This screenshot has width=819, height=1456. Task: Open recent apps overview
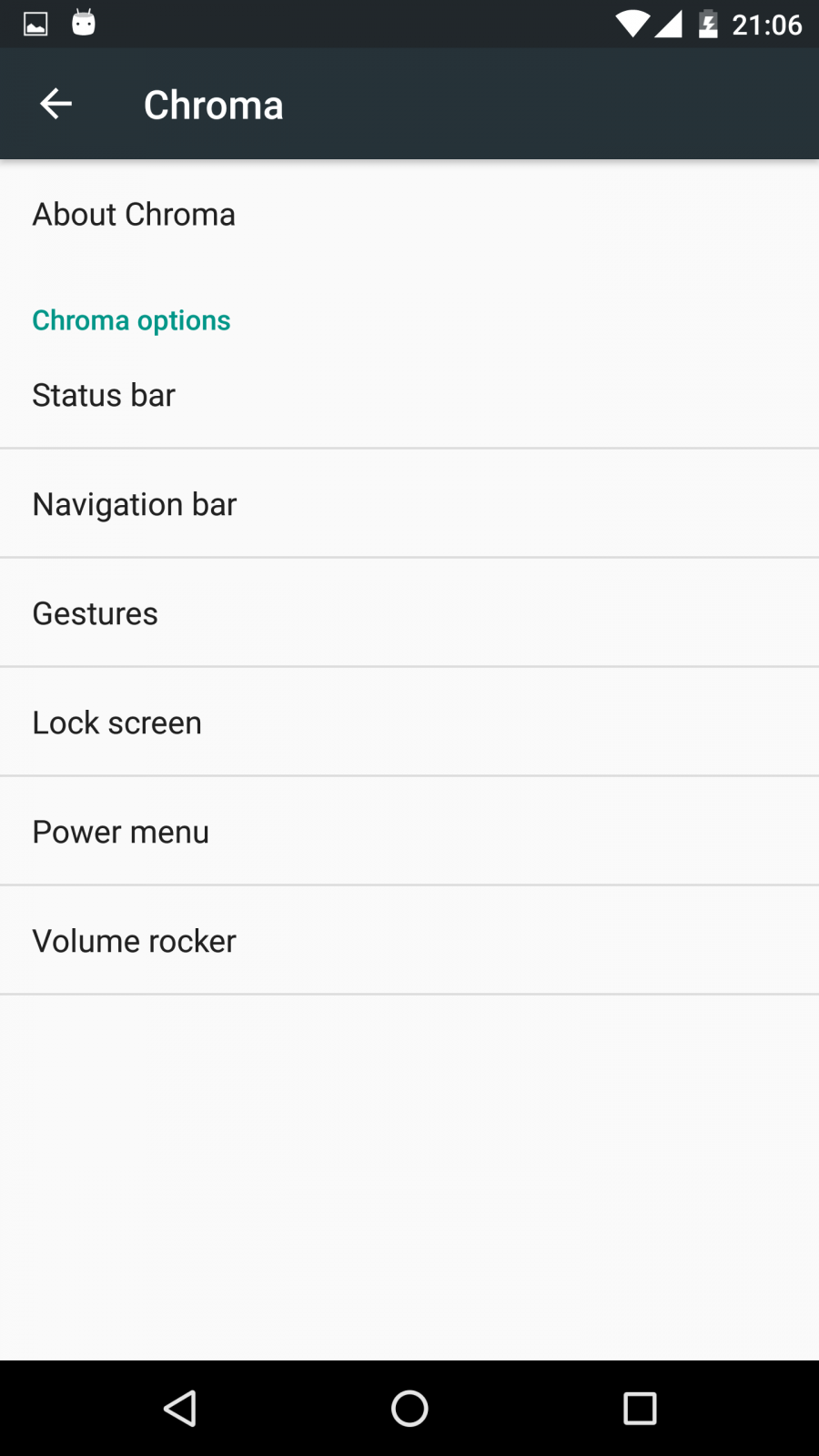(x=640, y=1409)
